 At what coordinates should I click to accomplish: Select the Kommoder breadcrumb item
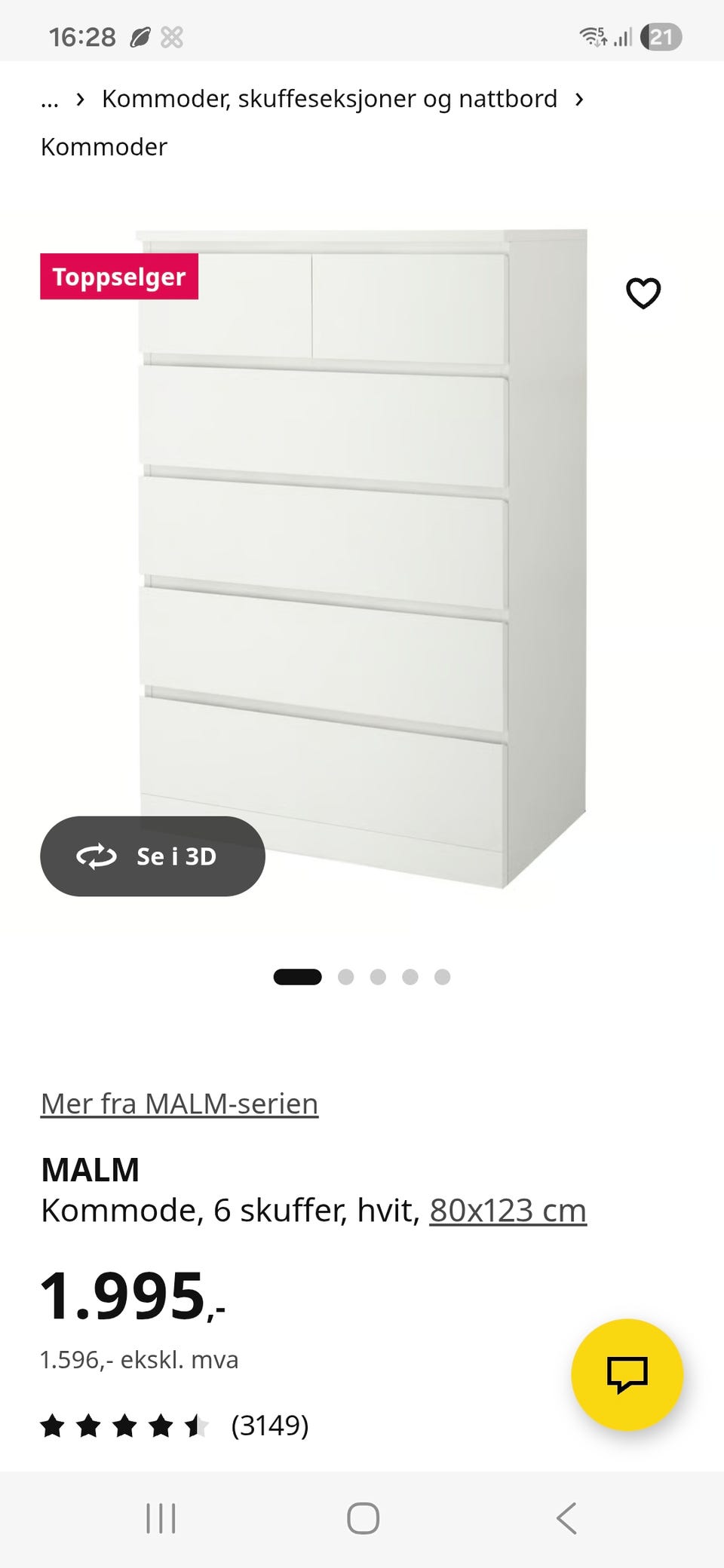coord(103,146)
